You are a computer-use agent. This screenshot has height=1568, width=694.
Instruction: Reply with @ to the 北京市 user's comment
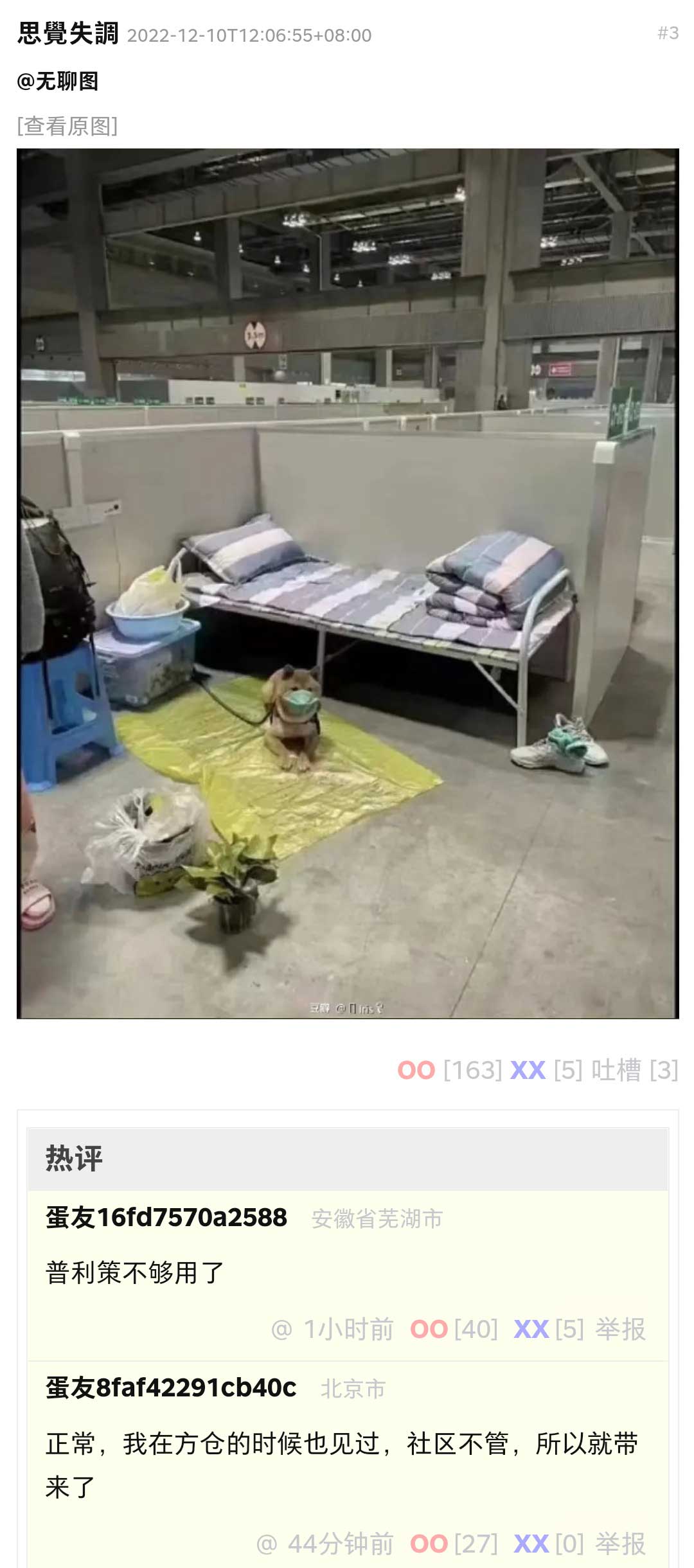click(x=267, y=1544)
